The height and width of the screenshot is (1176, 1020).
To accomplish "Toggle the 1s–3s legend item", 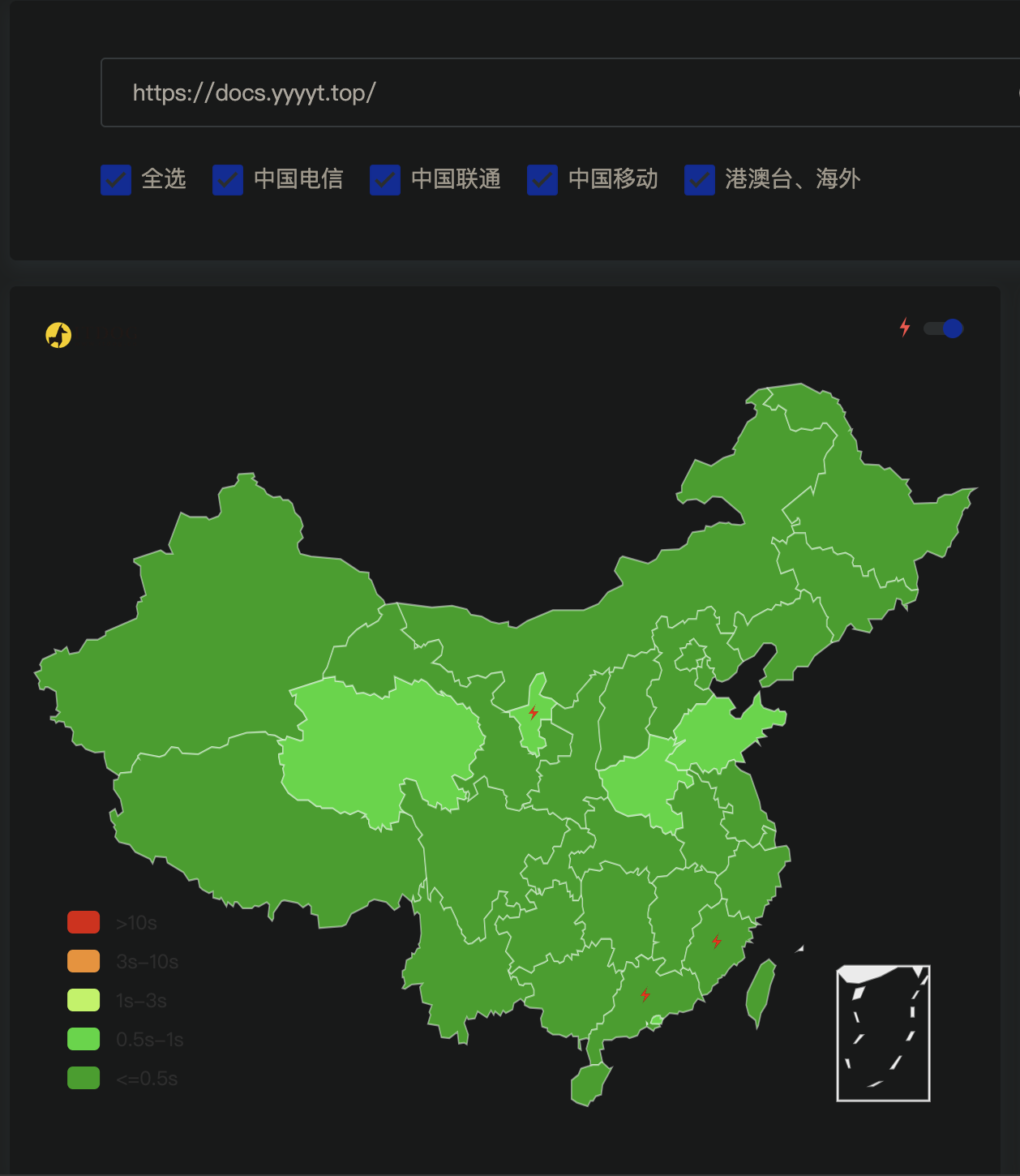I will [84, 1000].
